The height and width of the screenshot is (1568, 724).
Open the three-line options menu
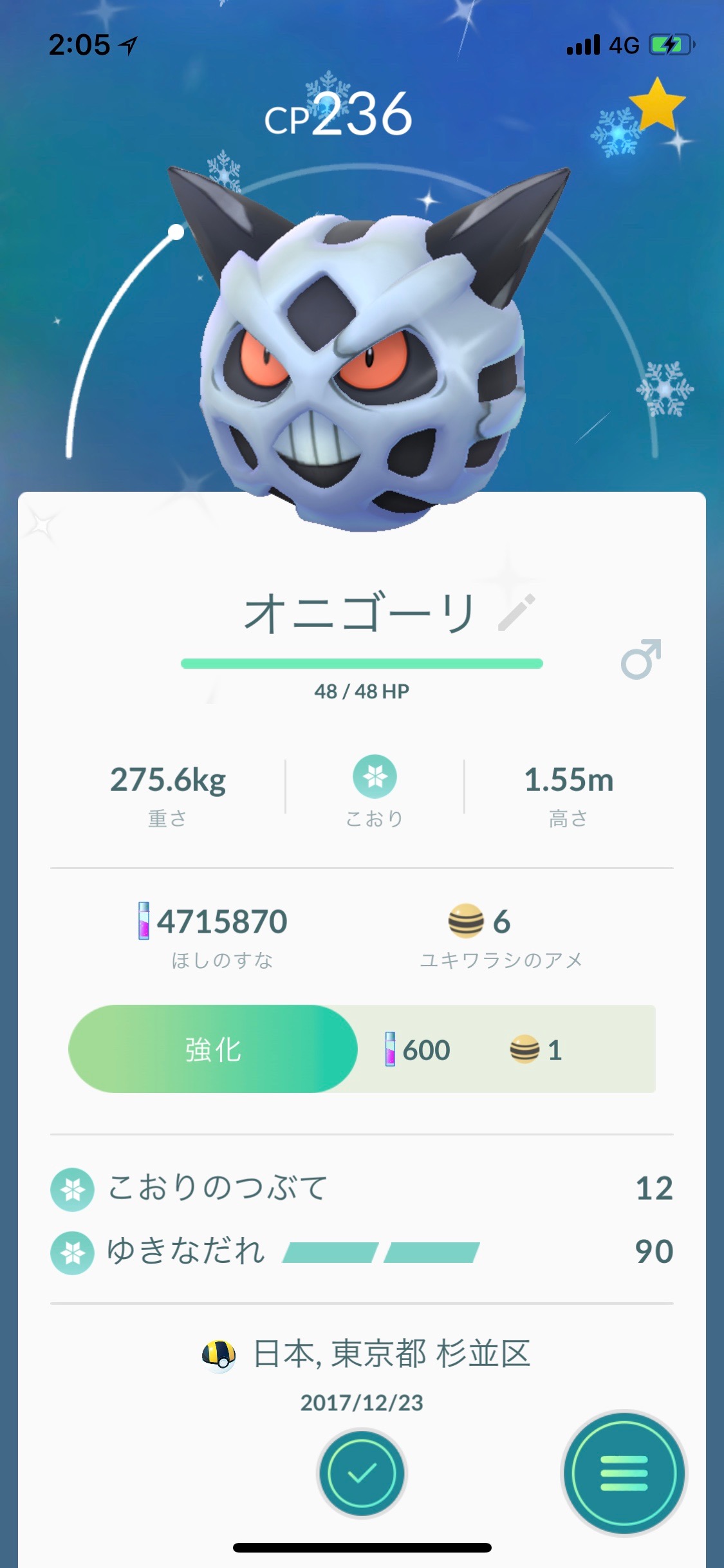pos(624,1473)
